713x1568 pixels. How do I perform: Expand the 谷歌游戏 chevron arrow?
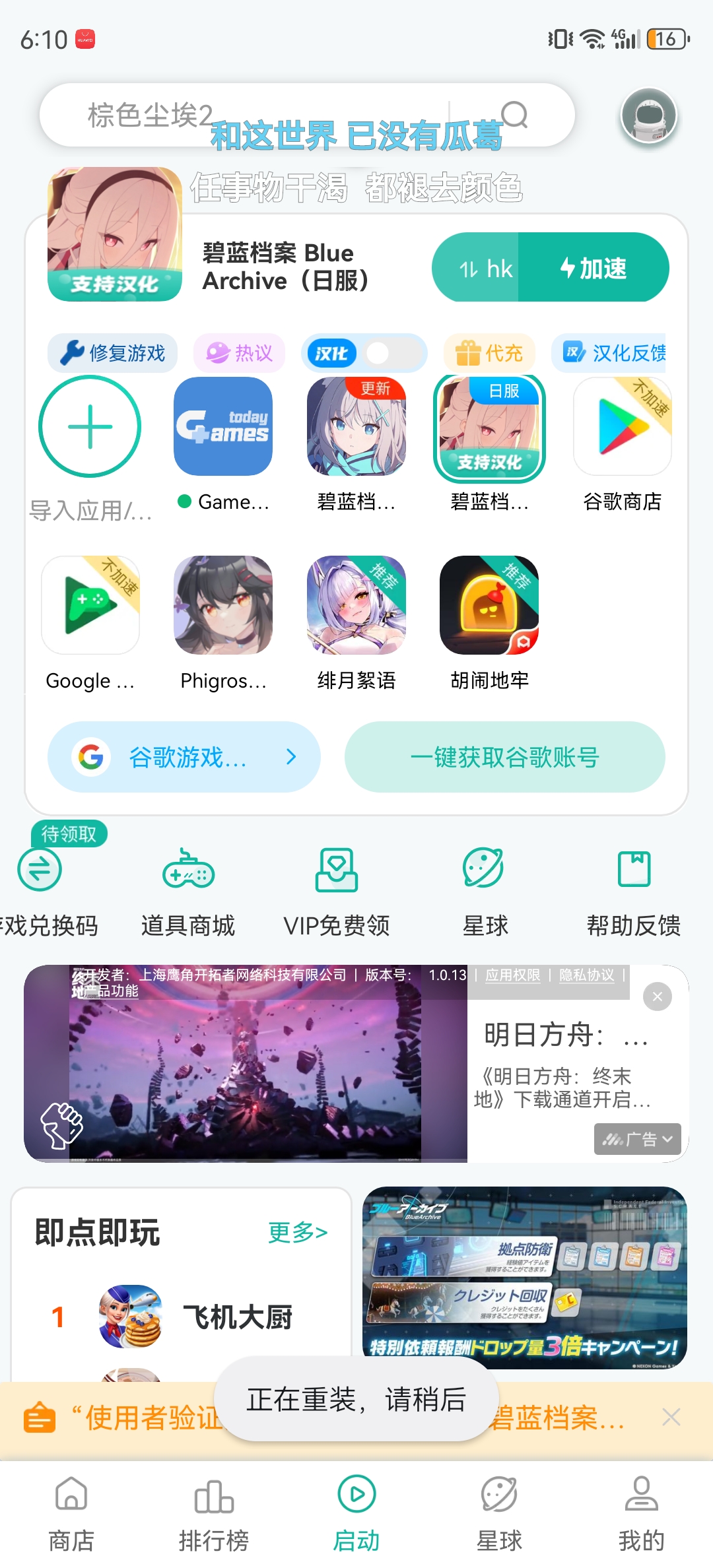click(x=290, y=757)
